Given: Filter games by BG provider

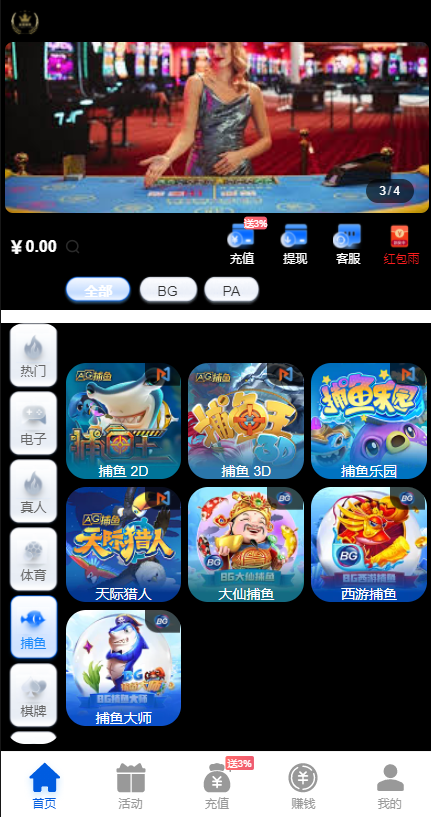Looking at the screenshot, I should point(168,290).
